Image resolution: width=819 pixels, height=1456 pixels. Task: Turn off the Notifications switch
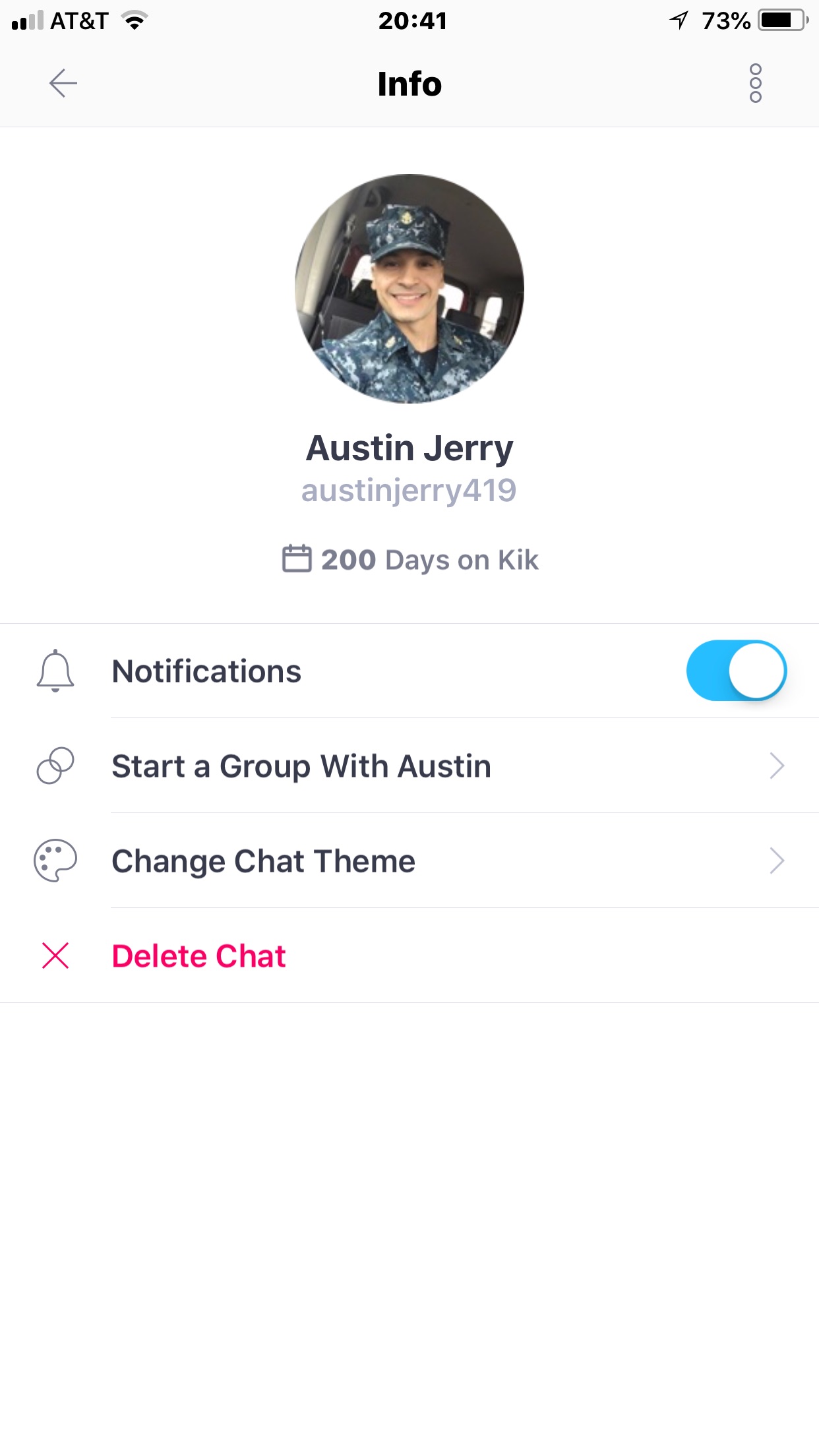(736, 671)
